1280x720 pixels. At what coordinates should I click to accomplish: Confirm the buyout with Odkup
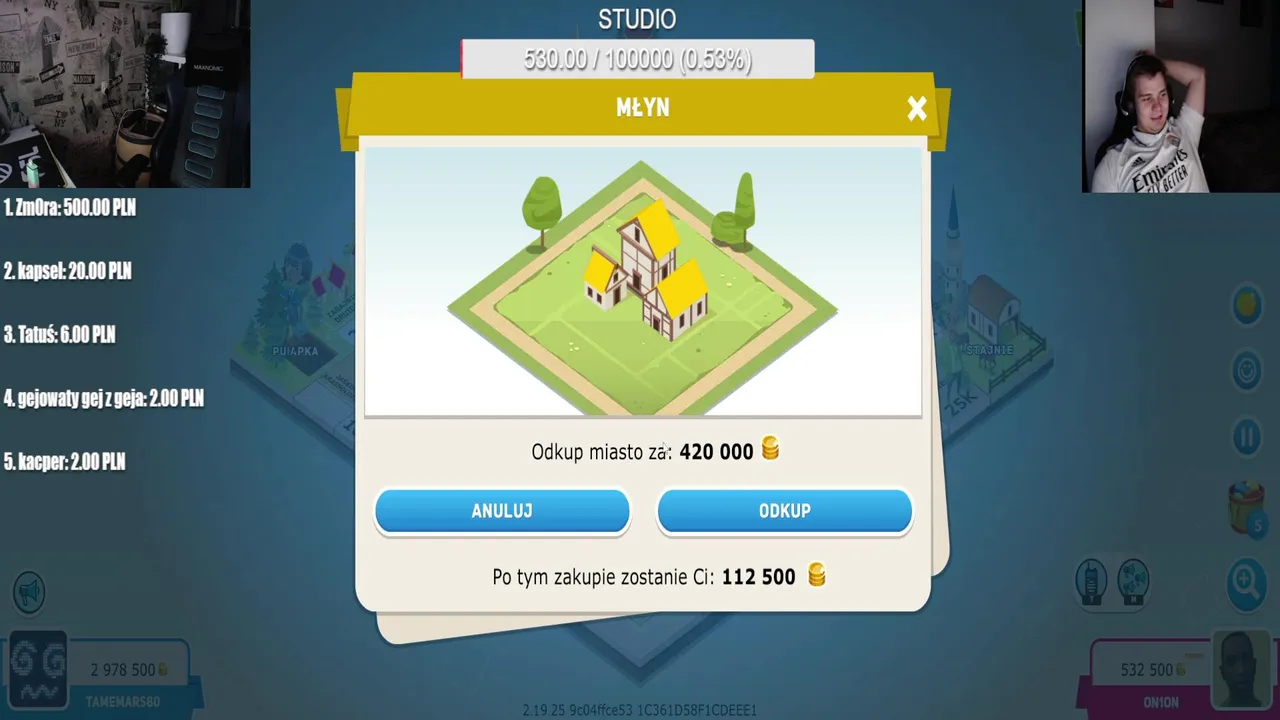pyautogui.click(x=784, y=511)
